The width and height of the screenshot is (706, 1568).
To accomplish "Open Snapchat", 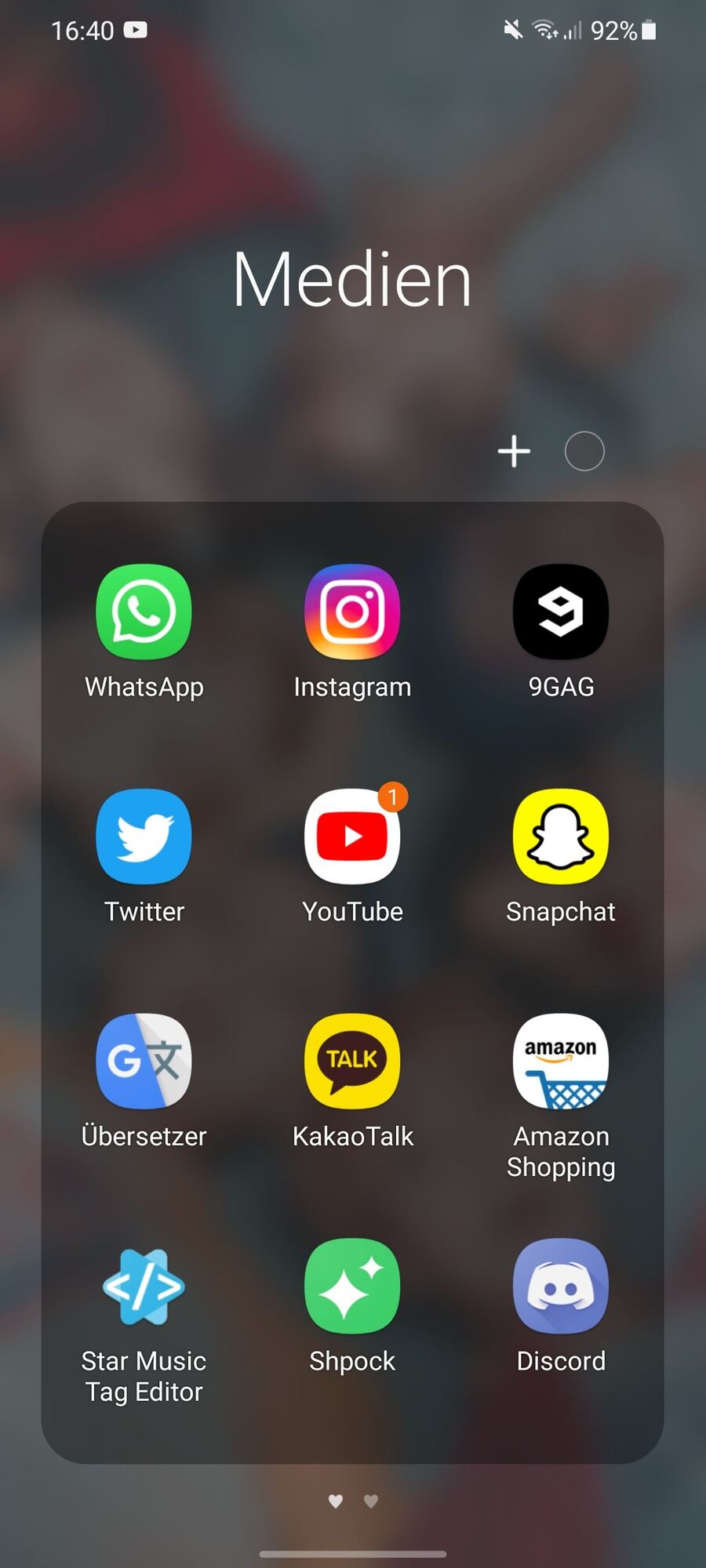I will tap(561, 837).
